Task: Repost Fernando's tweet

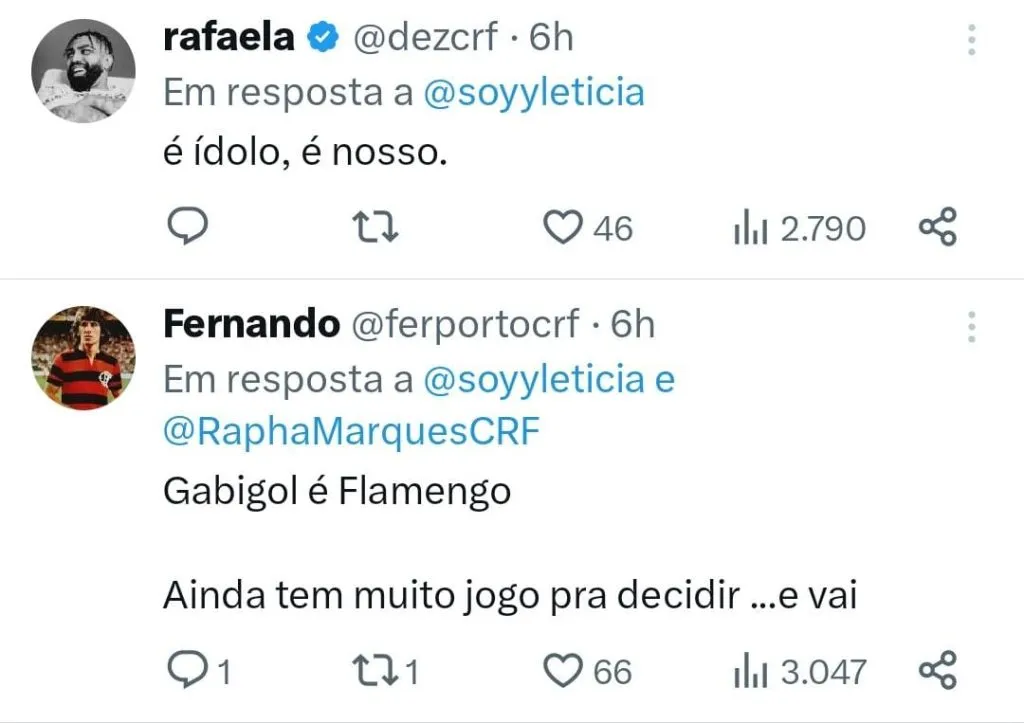Action: tap(379, 671)
